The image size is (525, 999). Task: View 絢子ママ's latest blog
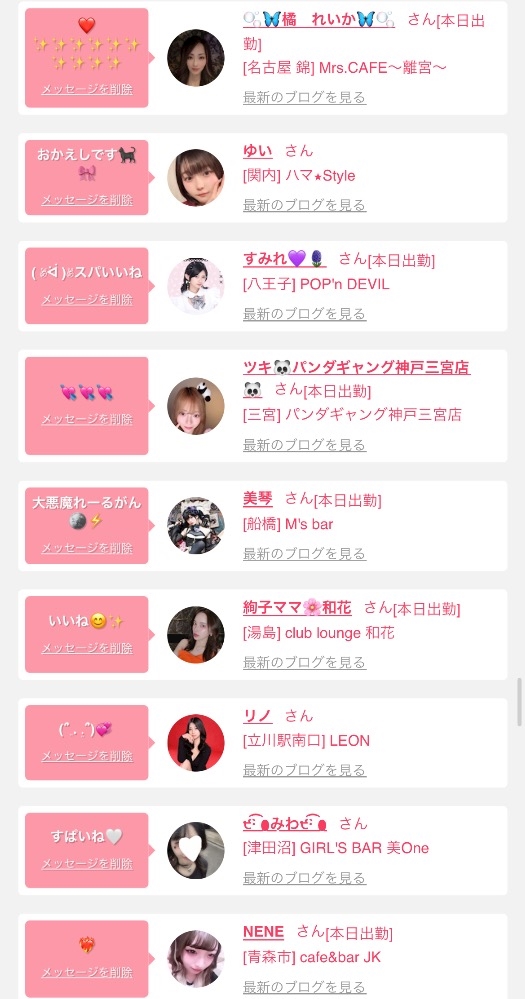point(305,663)
